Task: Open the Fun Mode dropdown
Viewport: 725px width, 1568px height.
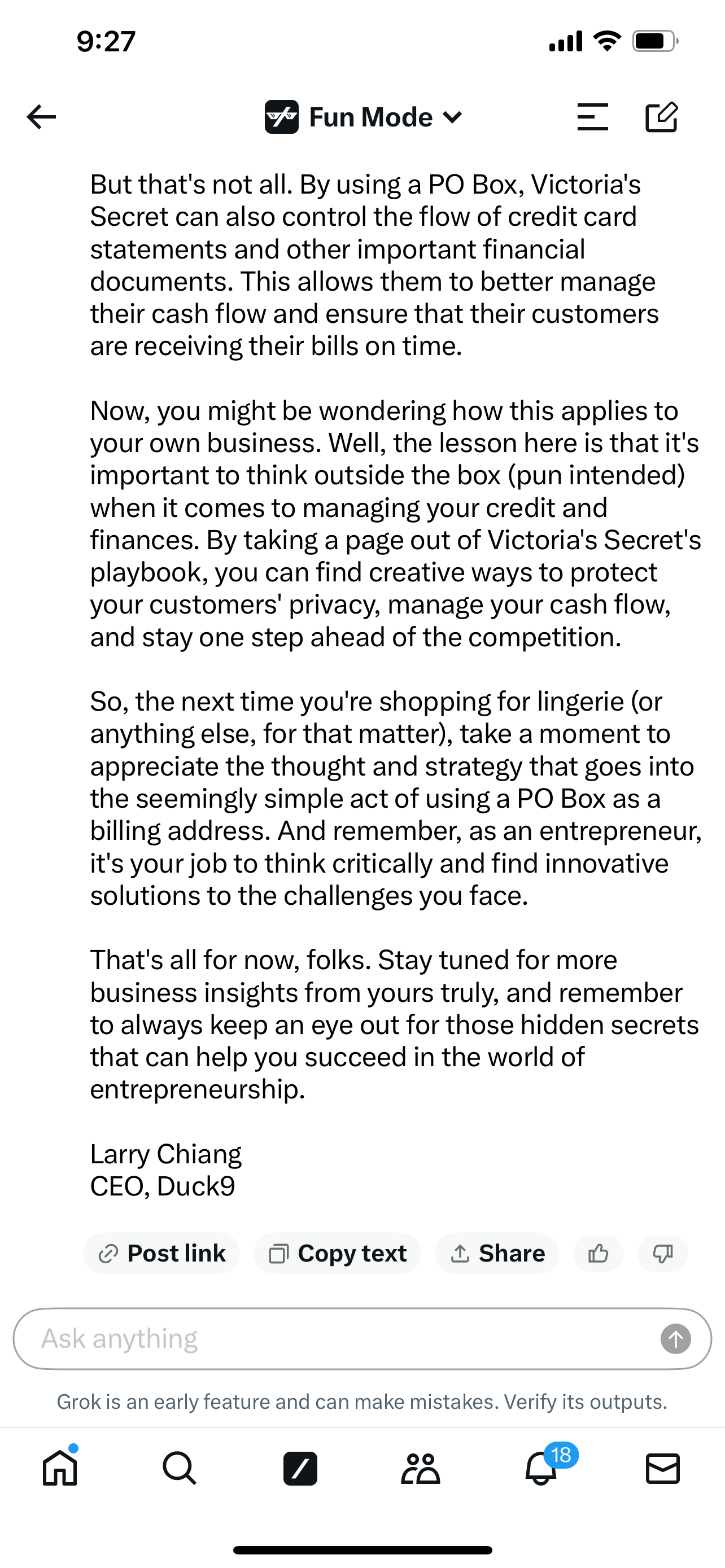Action: [x=364, y=117]
